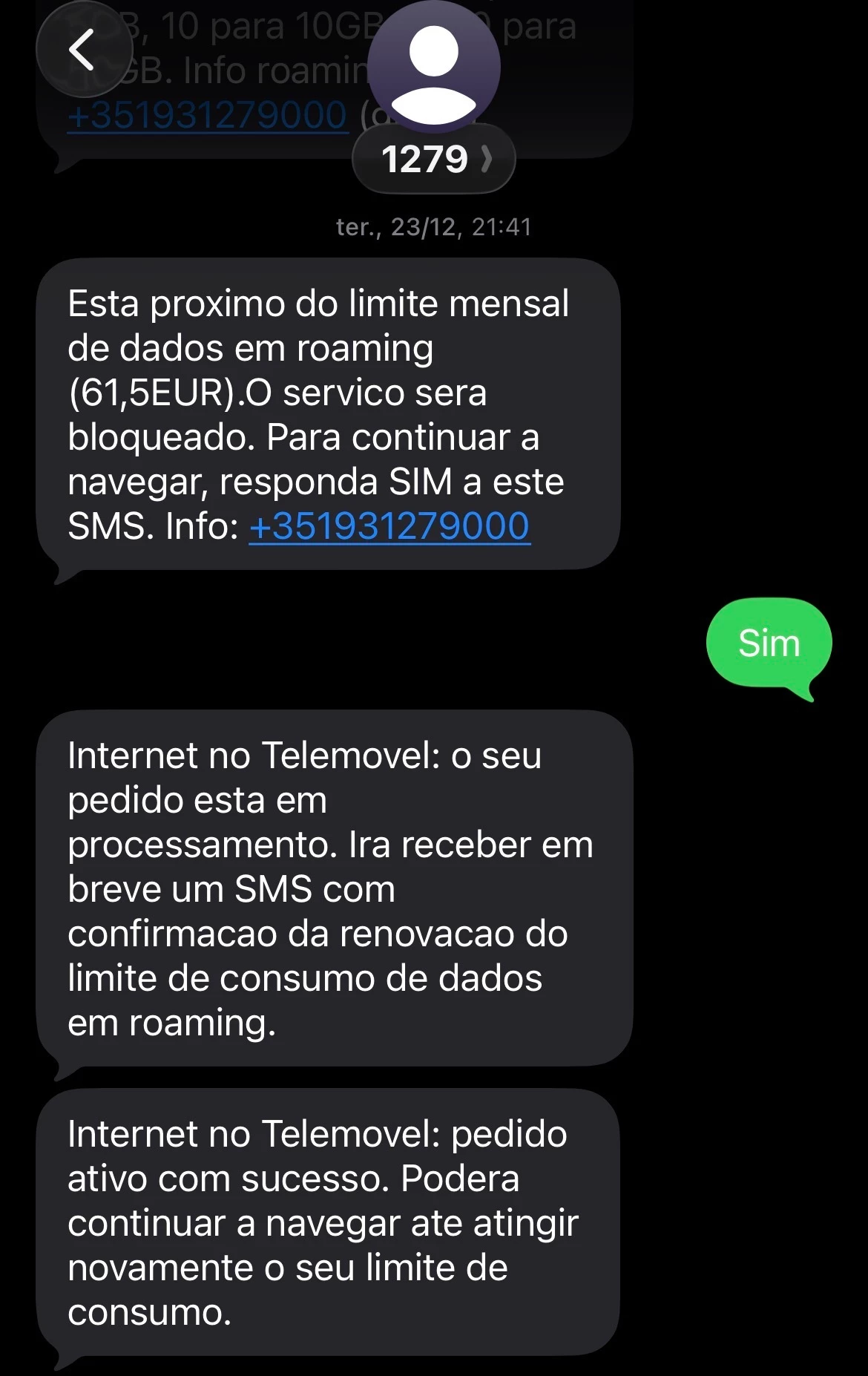Tap the partially hidden phone link at top
Screen dimensions: 868x1376
[x=207, y=116]
